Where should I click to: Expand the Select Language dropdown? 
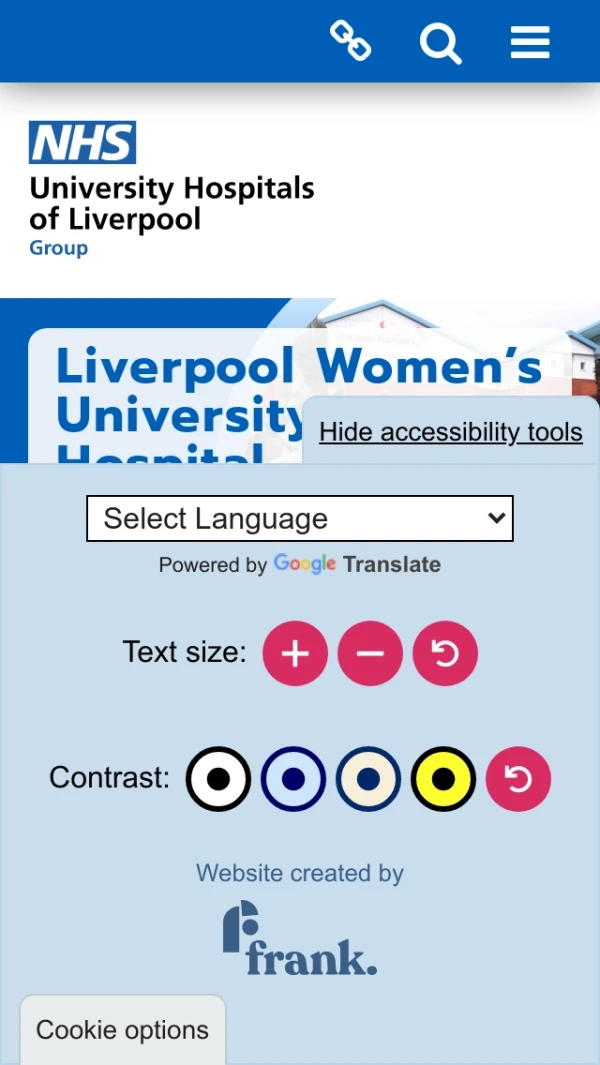(300, 519)
